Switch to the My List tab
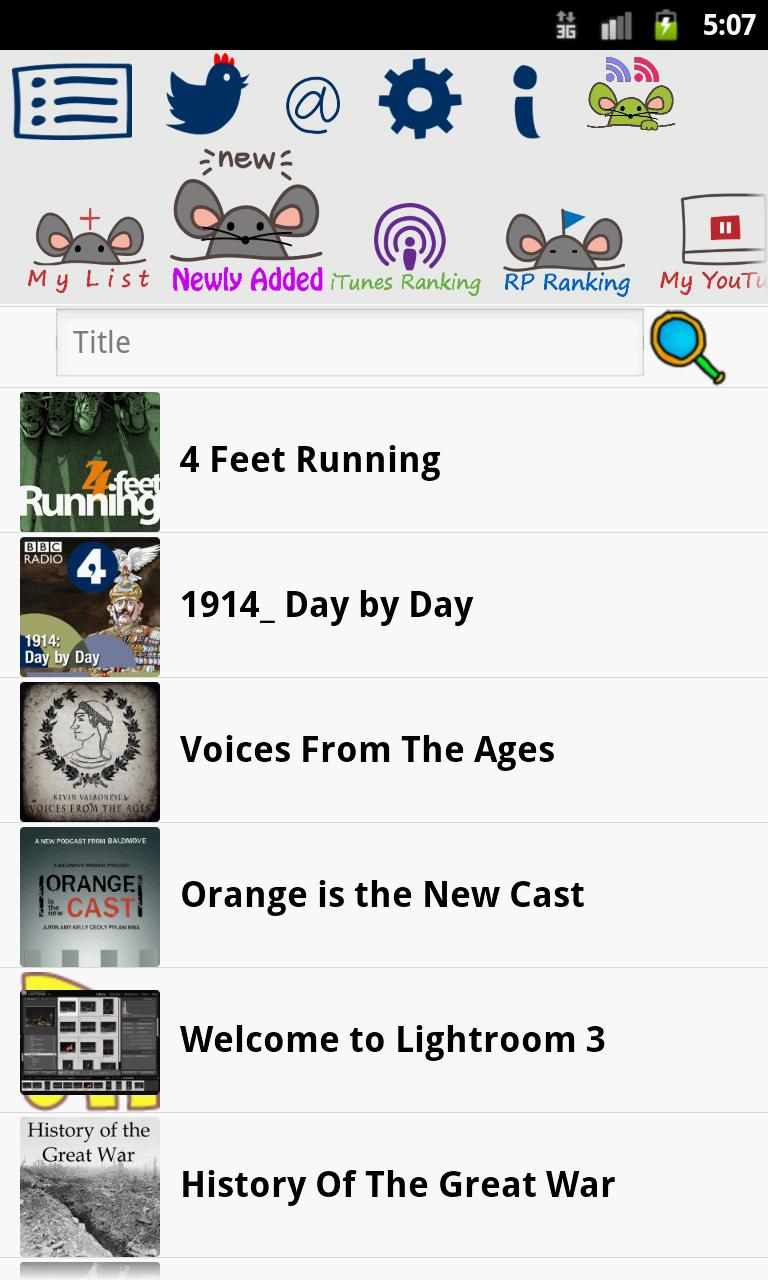768x1280 pixels. pos(89,250)
